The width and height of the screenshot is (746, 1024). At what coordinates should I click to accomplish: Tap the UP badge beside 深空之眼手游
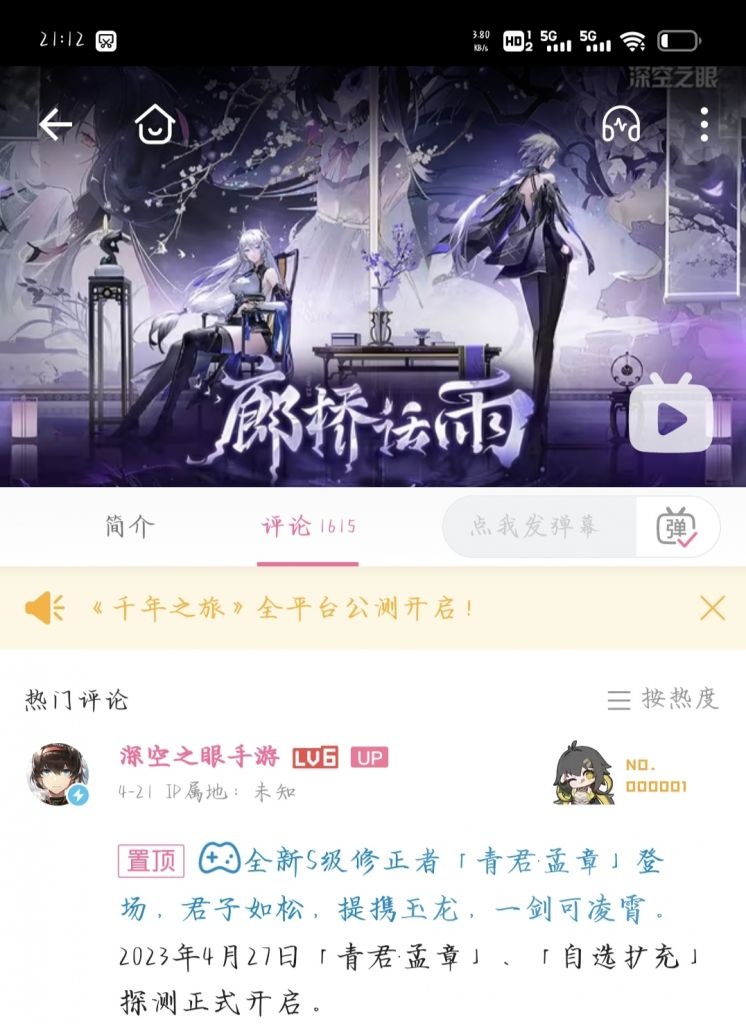click(x=371, y=758)
